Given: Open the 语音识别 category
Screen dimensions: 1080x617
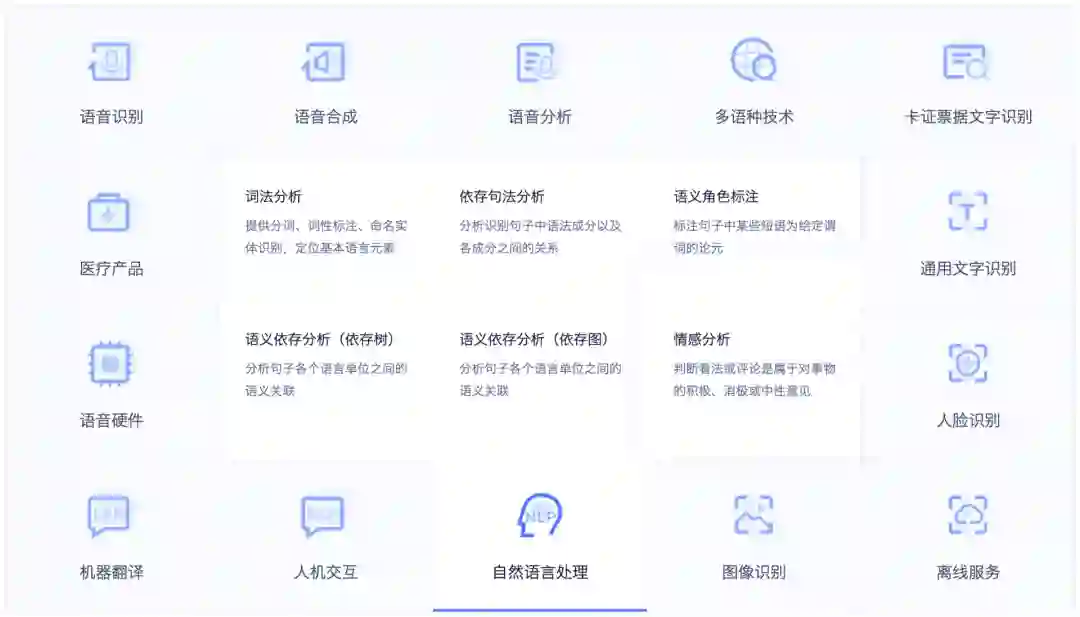Looking at the screenshot, I should [111, 82].
